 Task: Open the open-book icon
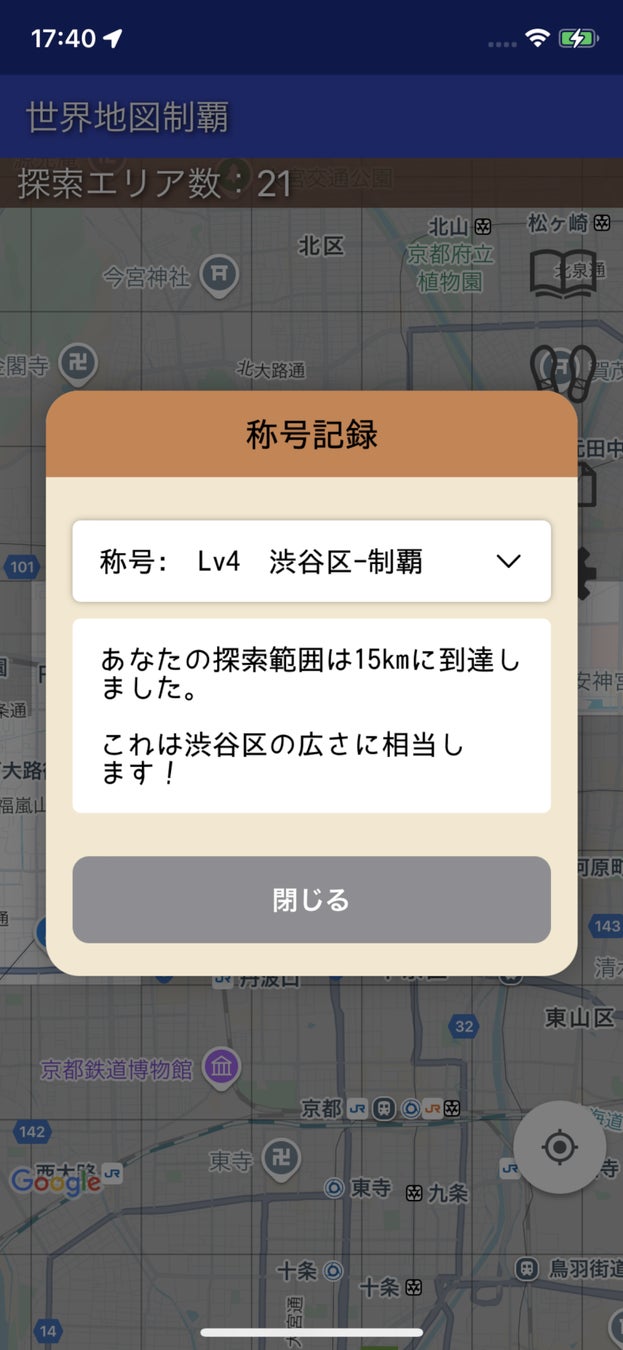coord(563,274)
